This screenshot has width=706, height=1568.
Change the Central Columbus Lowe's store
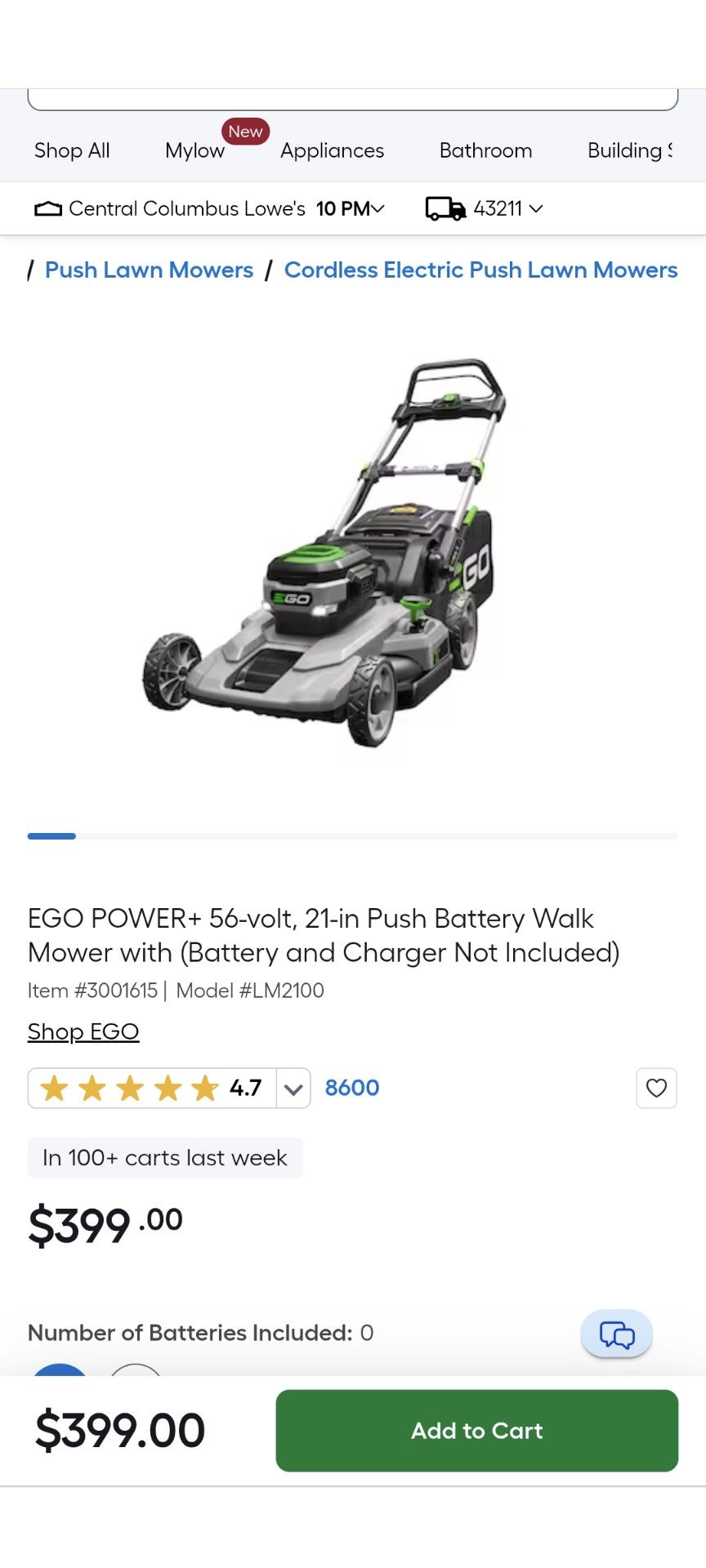click(208, 209)
